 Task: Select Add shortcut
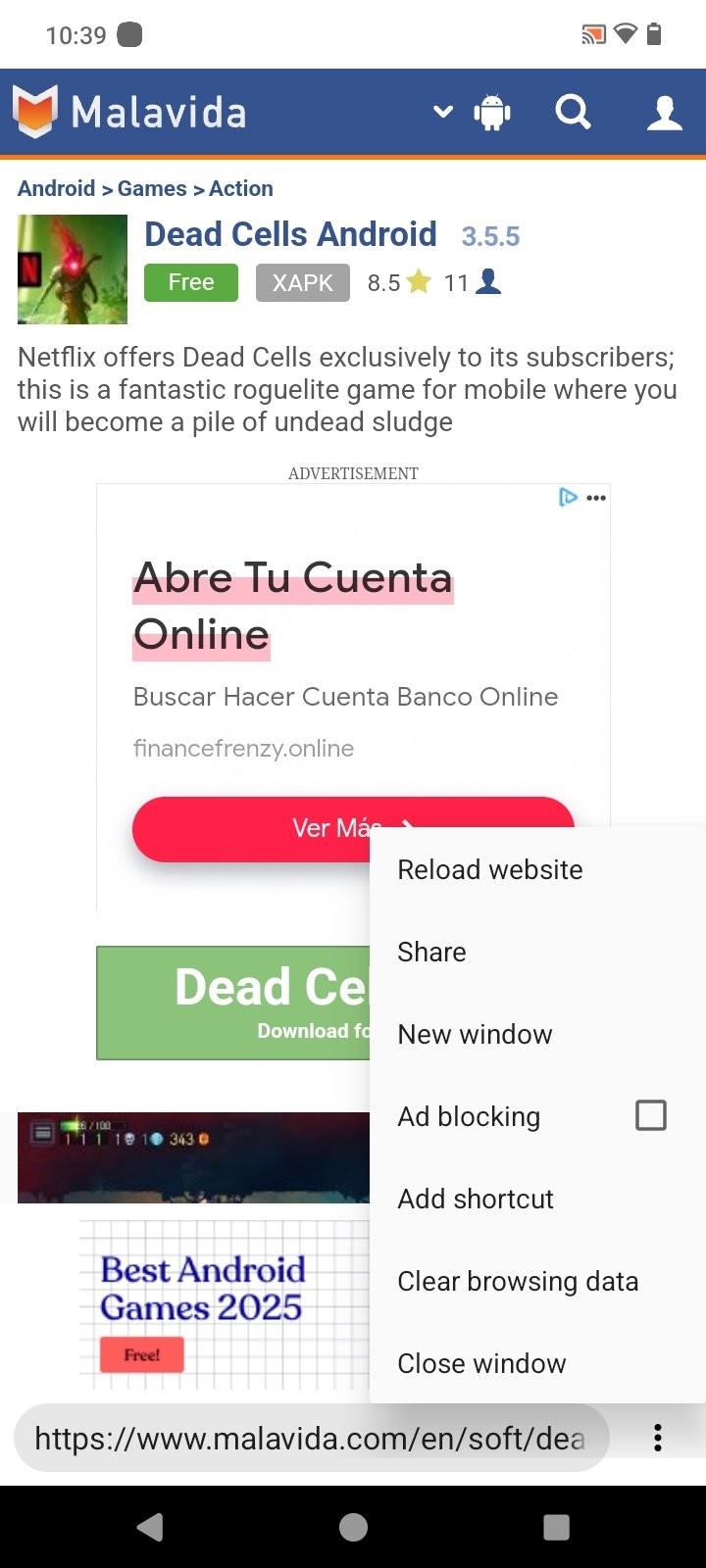(476, 1199)
